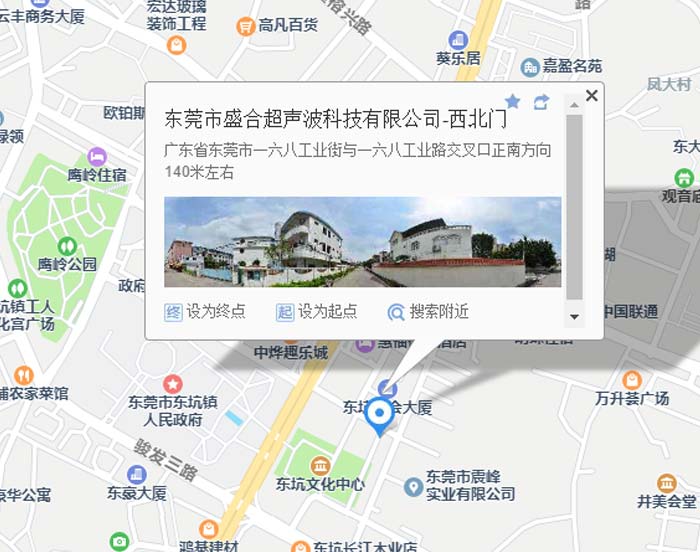This screenshot has width=700, height=552.
Task: Select the 东莞市东坑镇人民政府 marker
Action: [x=173, y=384]
